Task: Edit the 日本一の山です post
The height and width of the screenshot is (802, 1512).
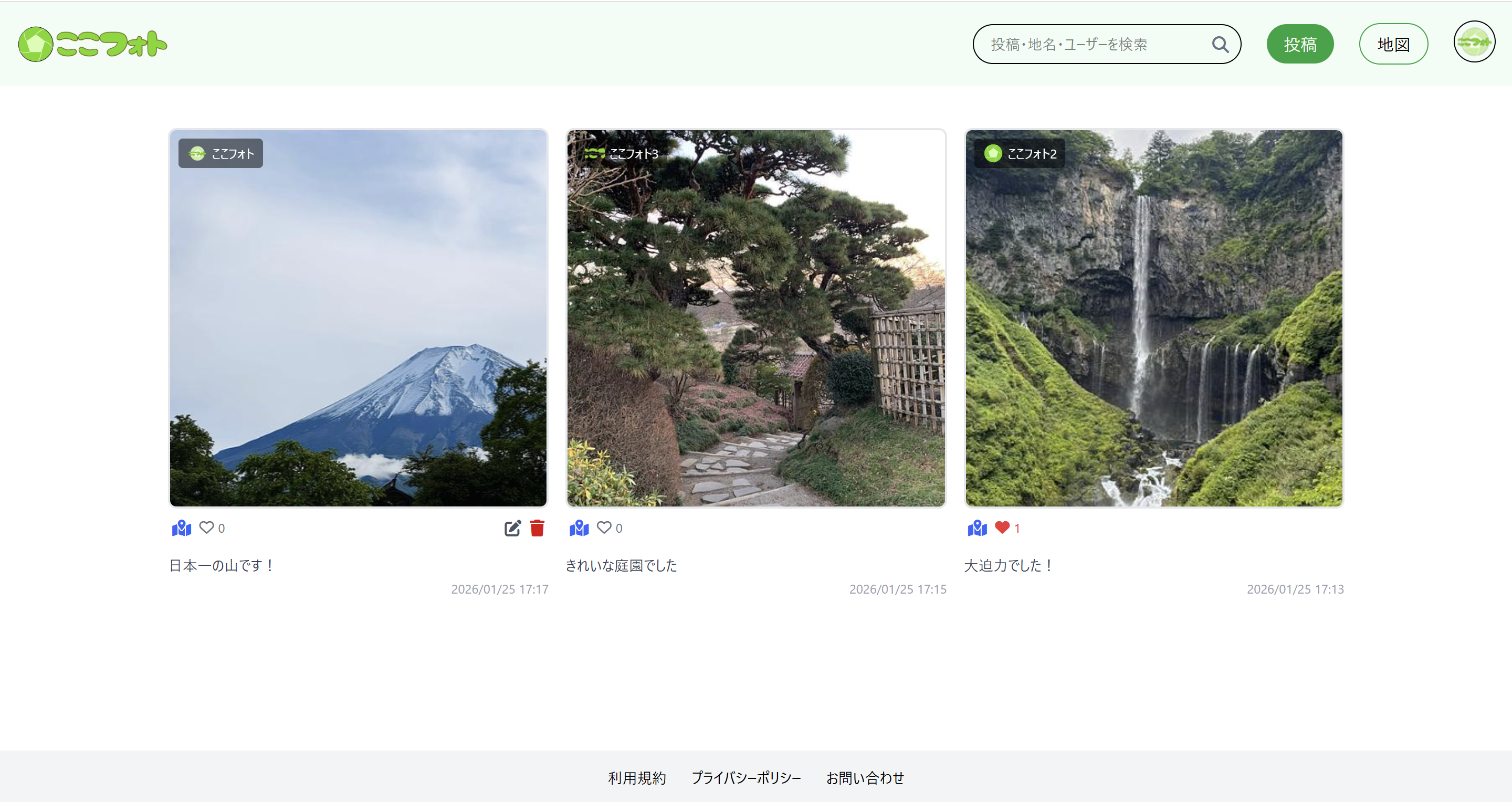Action: point(512,528)
